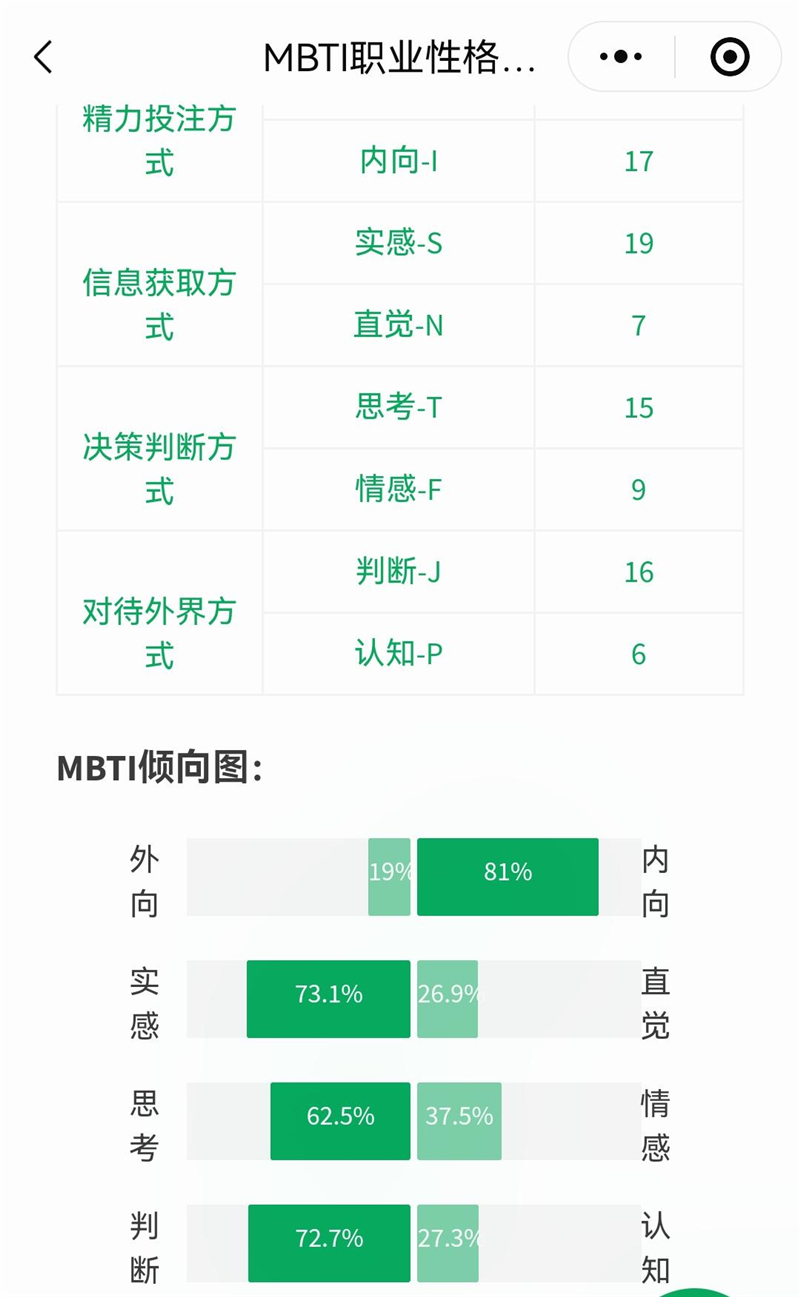Go back using the top-left arrow
Viewport: 800px width, 1297px height.
pos(43,57)
